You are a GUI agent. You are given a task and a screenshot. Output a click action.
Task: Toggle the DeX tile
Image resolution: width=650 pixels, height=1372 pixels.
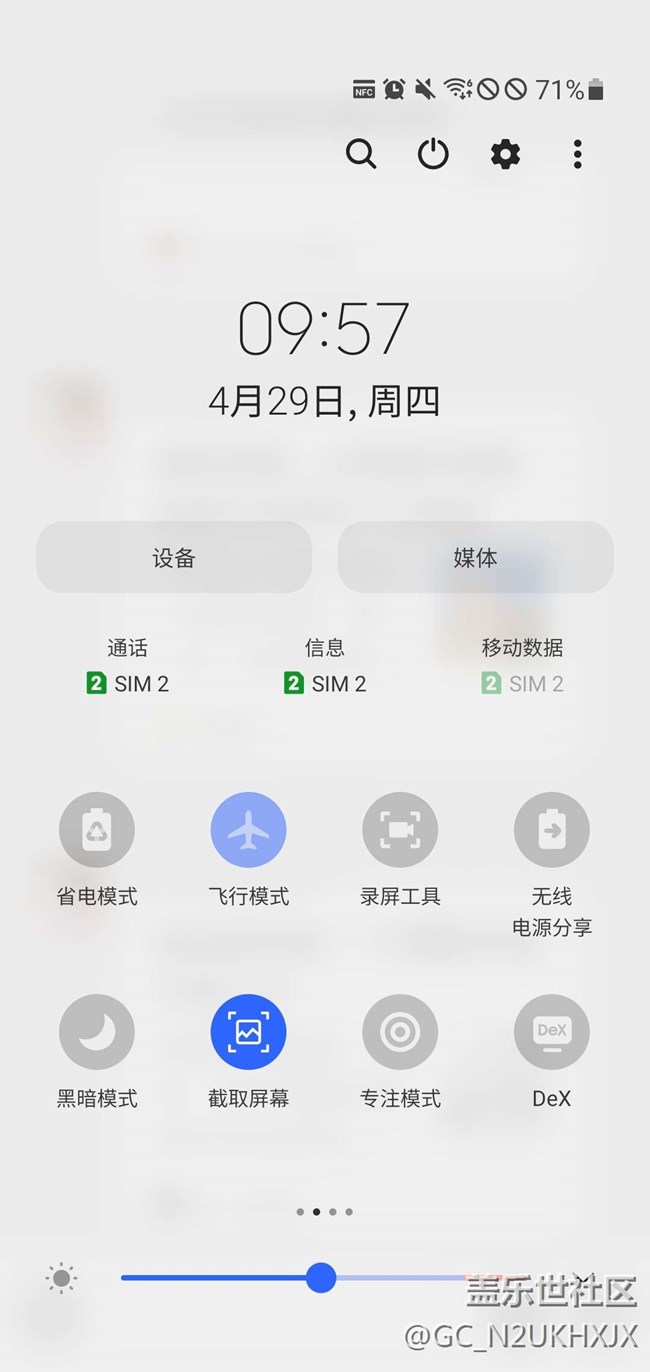pyautogui.click(x=552, y=1032)
